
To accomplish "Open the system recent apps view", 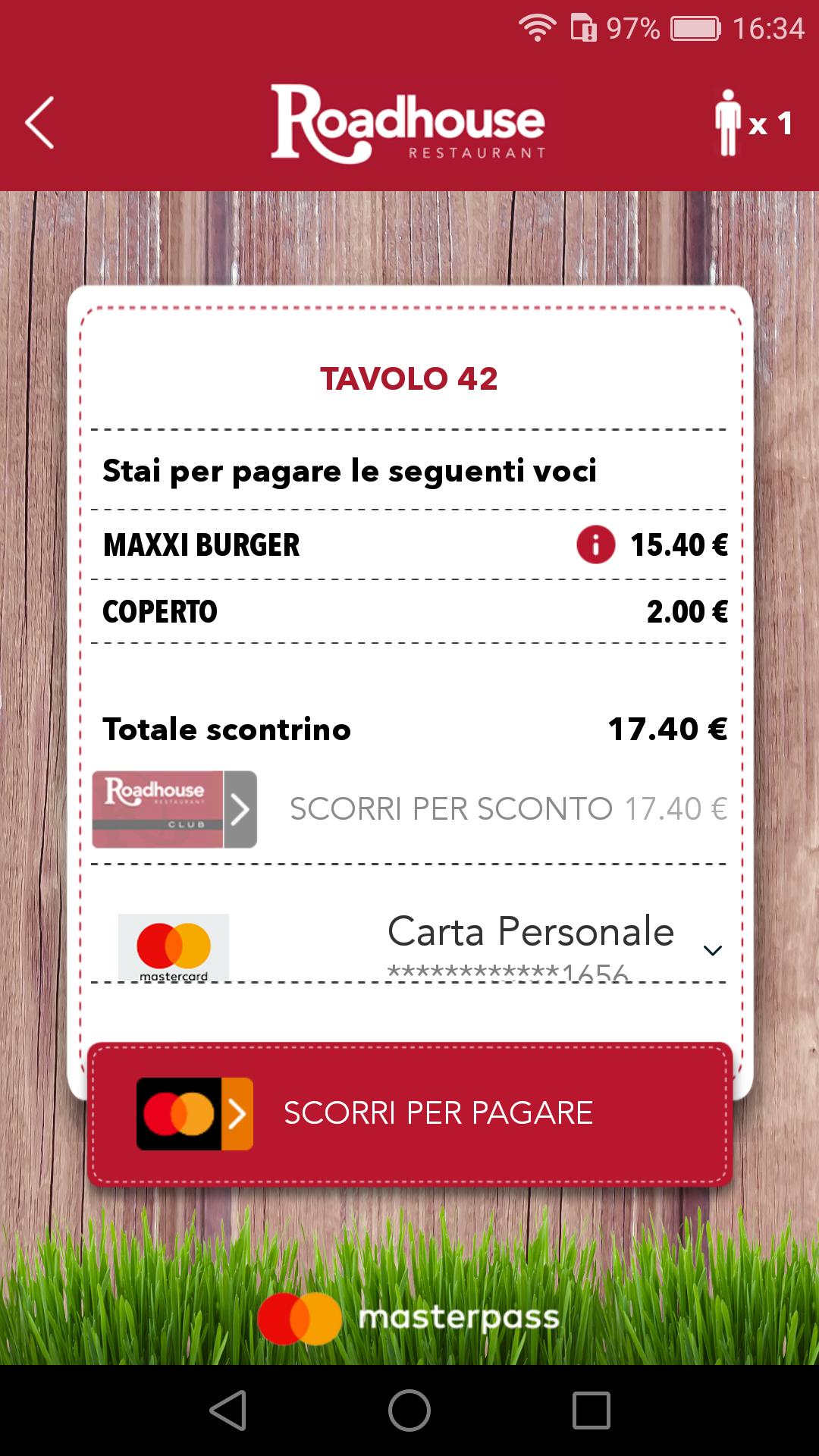I will [591, 1410].
